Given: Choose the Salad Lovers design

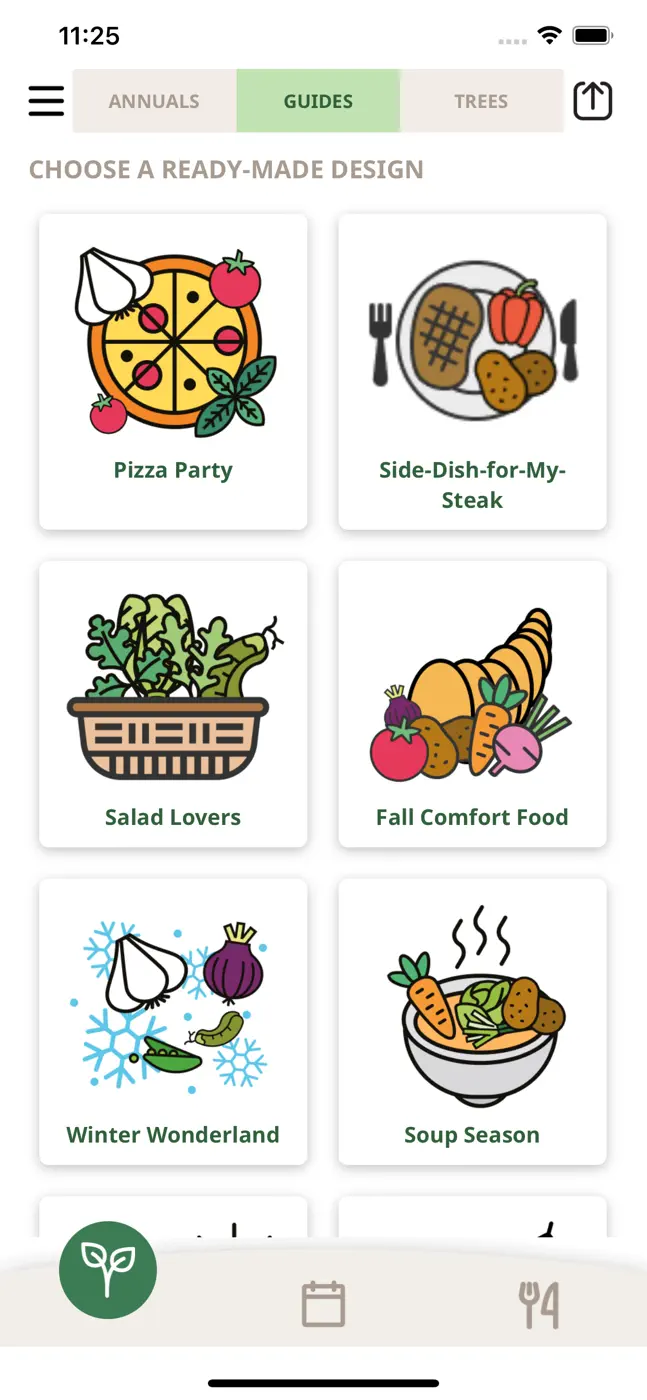Looking at the screenshot, I should [173, 704].
